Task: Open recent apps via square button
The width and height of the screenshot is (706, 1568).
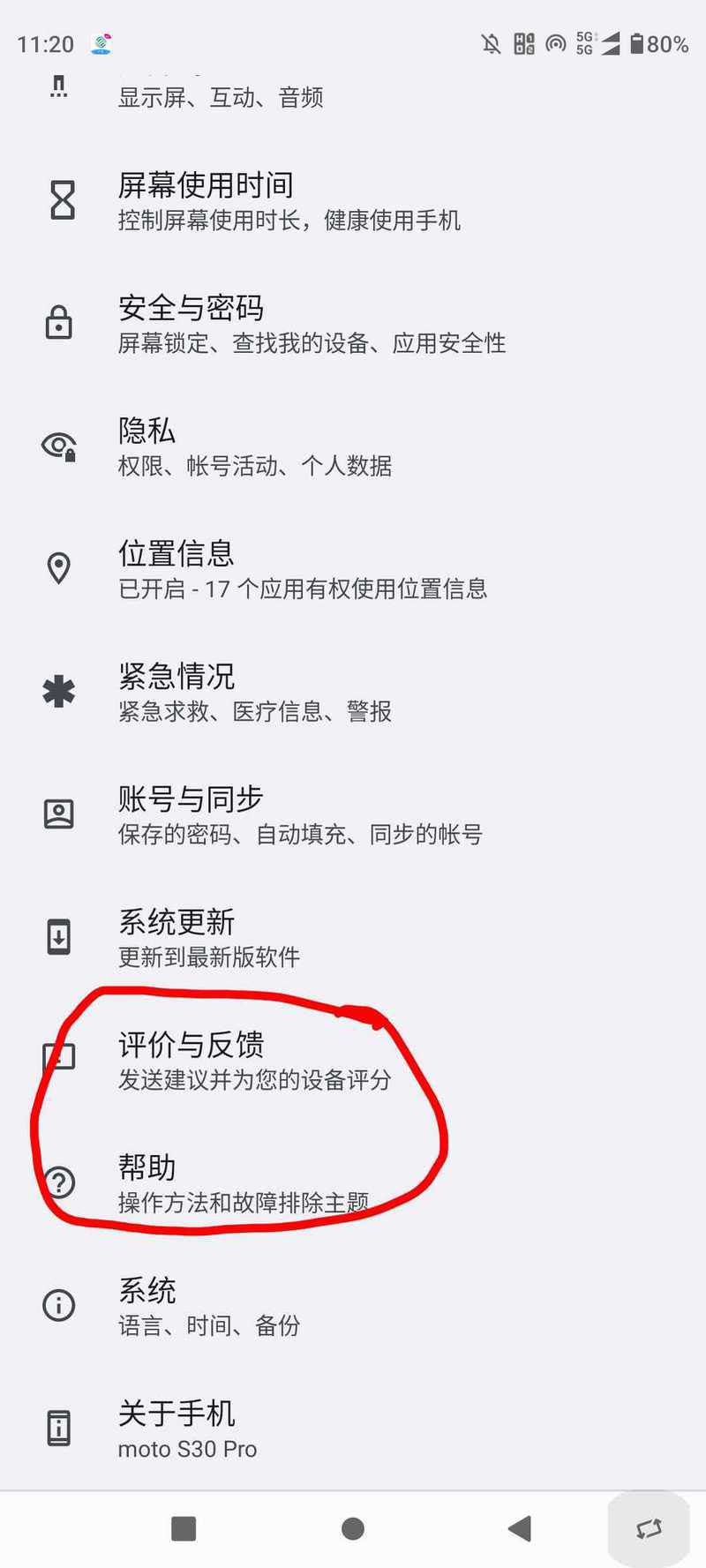Action: pyautogui.click(x=184, y=1528)
